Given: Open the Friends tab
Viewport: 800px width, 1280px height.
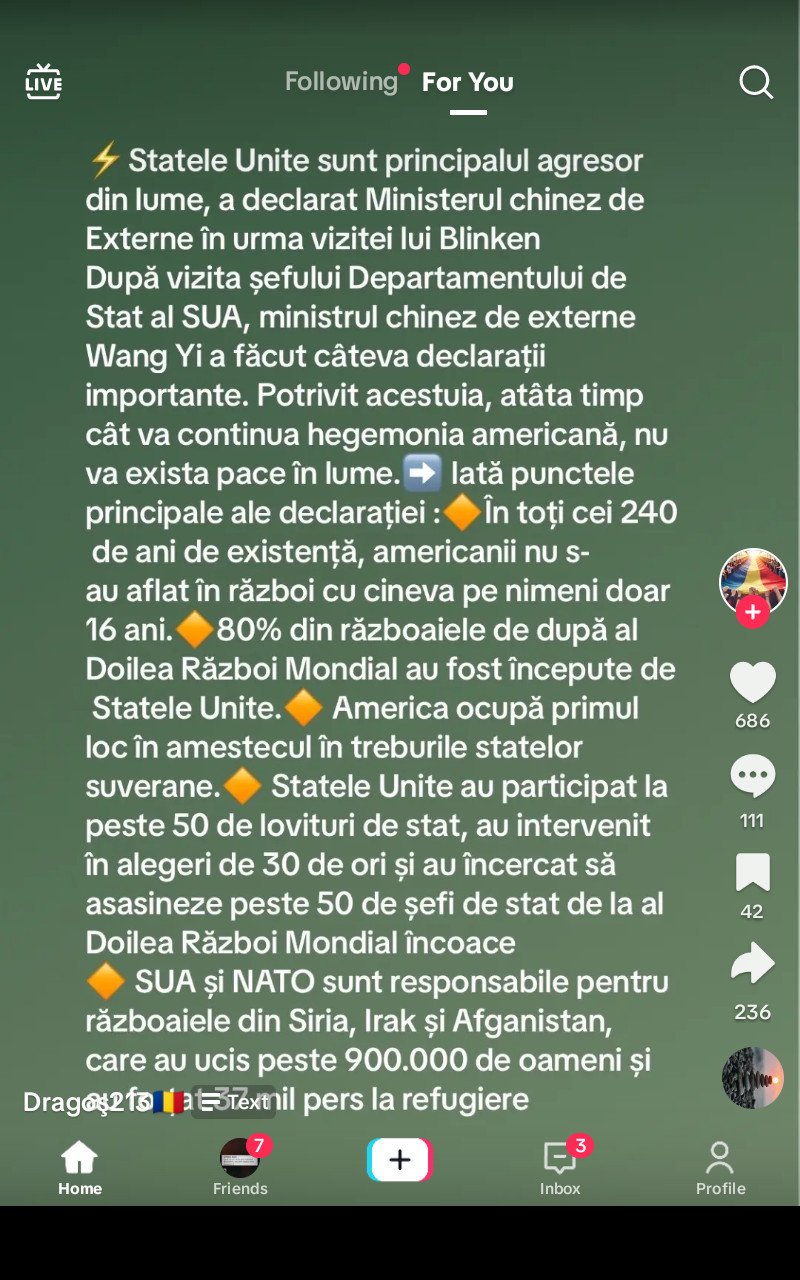Looking at the screenshot, I should click(240, 1167).
